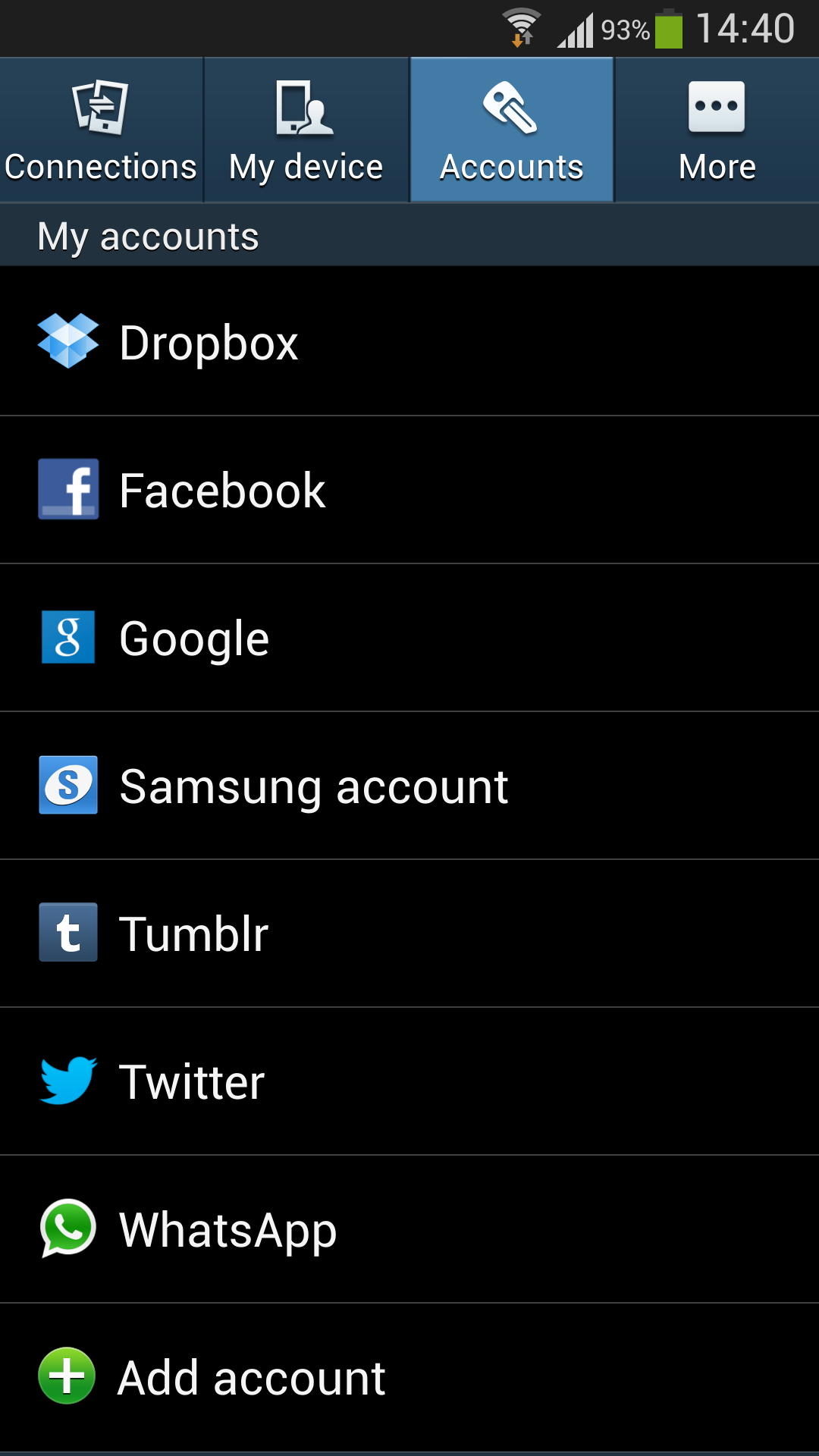Select the Accounts tab
The width and height of the screenshot is (819, 1456).
pos(512,130)
